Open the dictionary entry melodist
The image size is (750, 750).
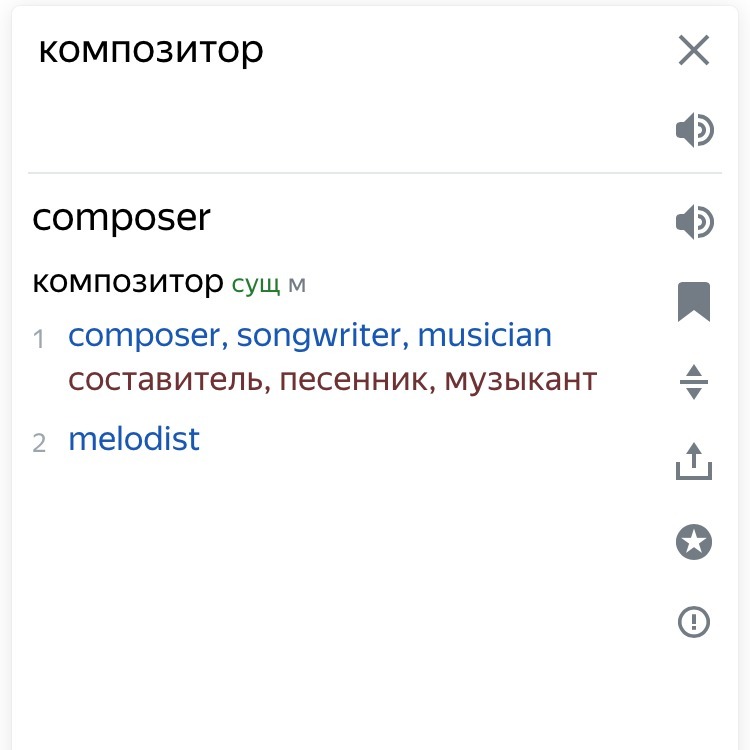[x=134, y=439]
